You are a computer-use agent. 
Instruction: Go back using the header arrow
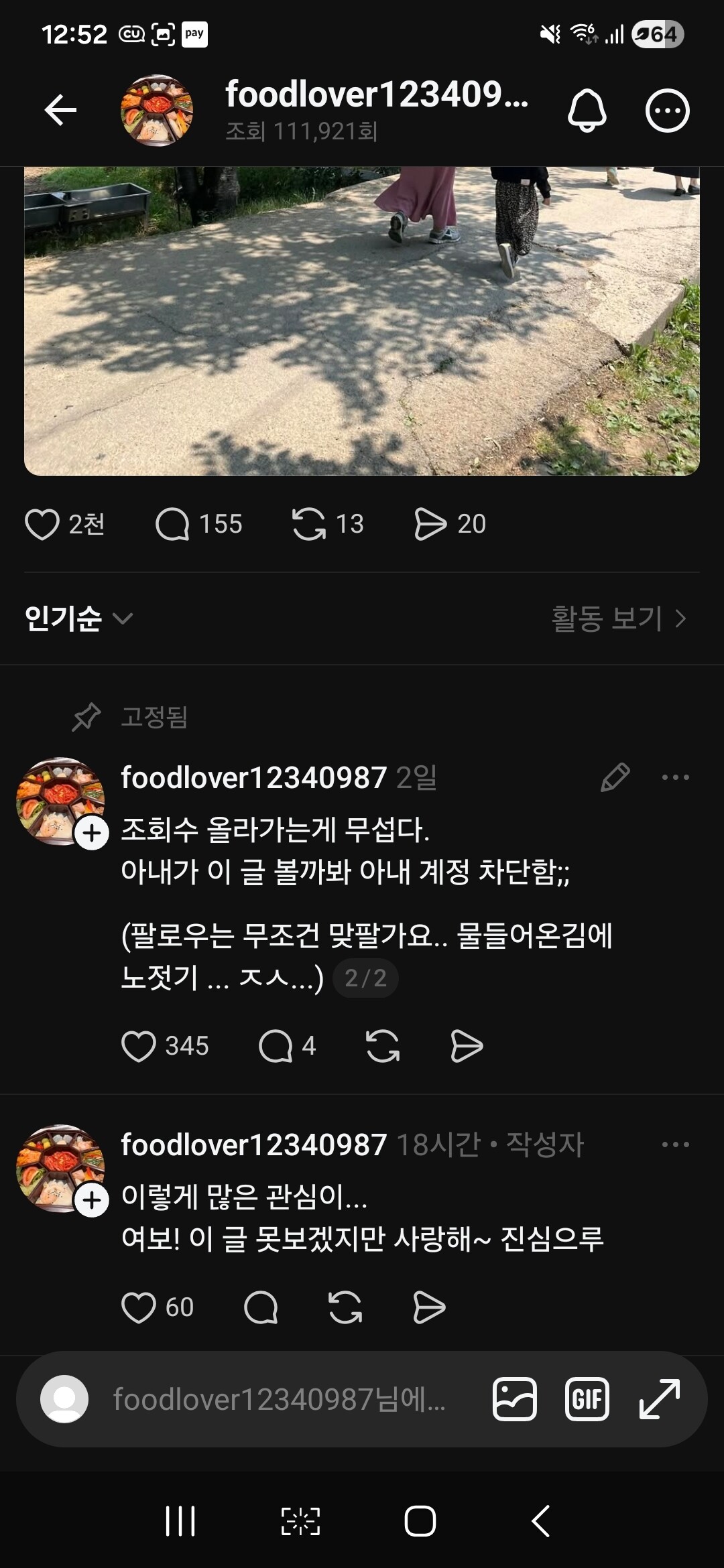coord(60,110)
